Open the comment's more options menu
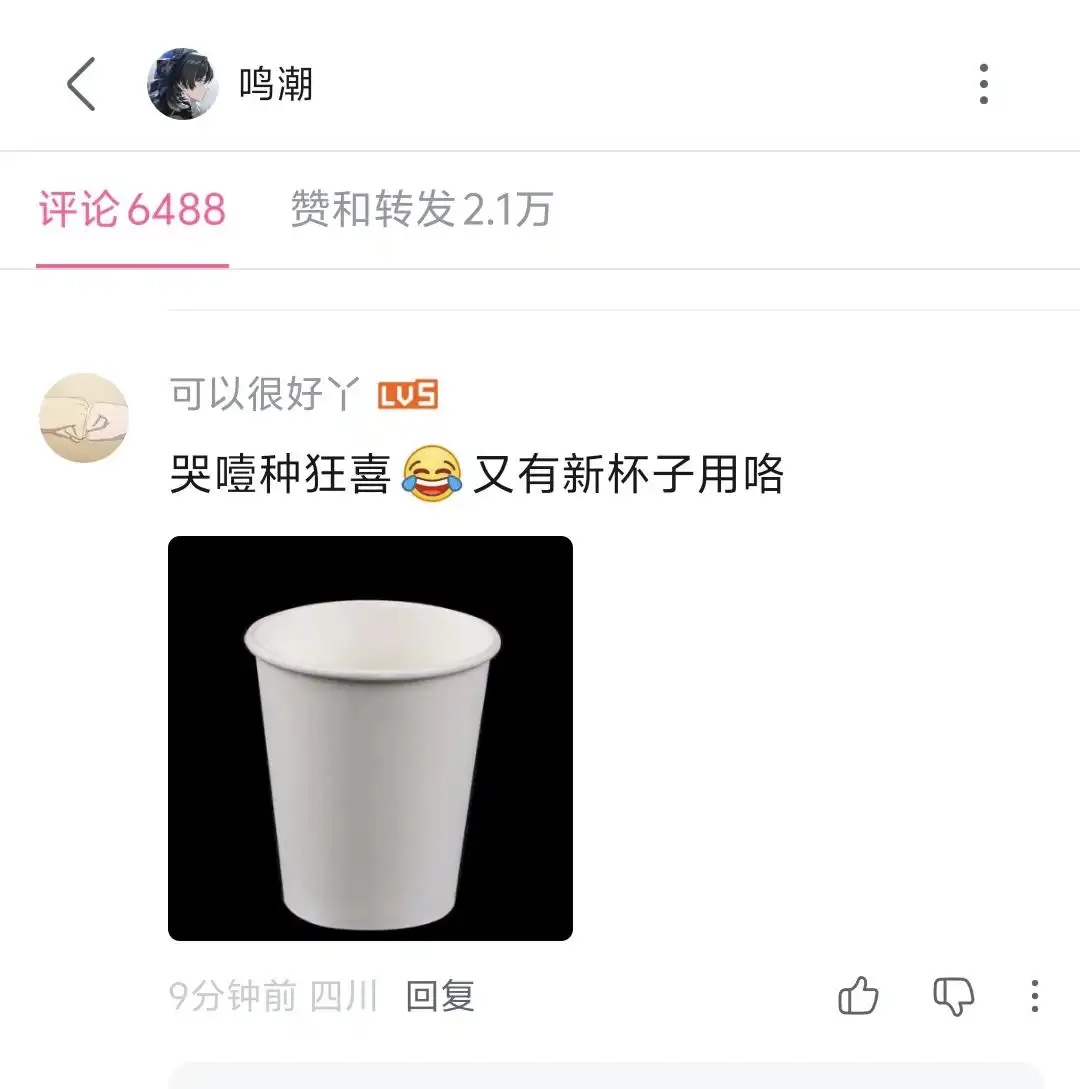 point(1034,996)
